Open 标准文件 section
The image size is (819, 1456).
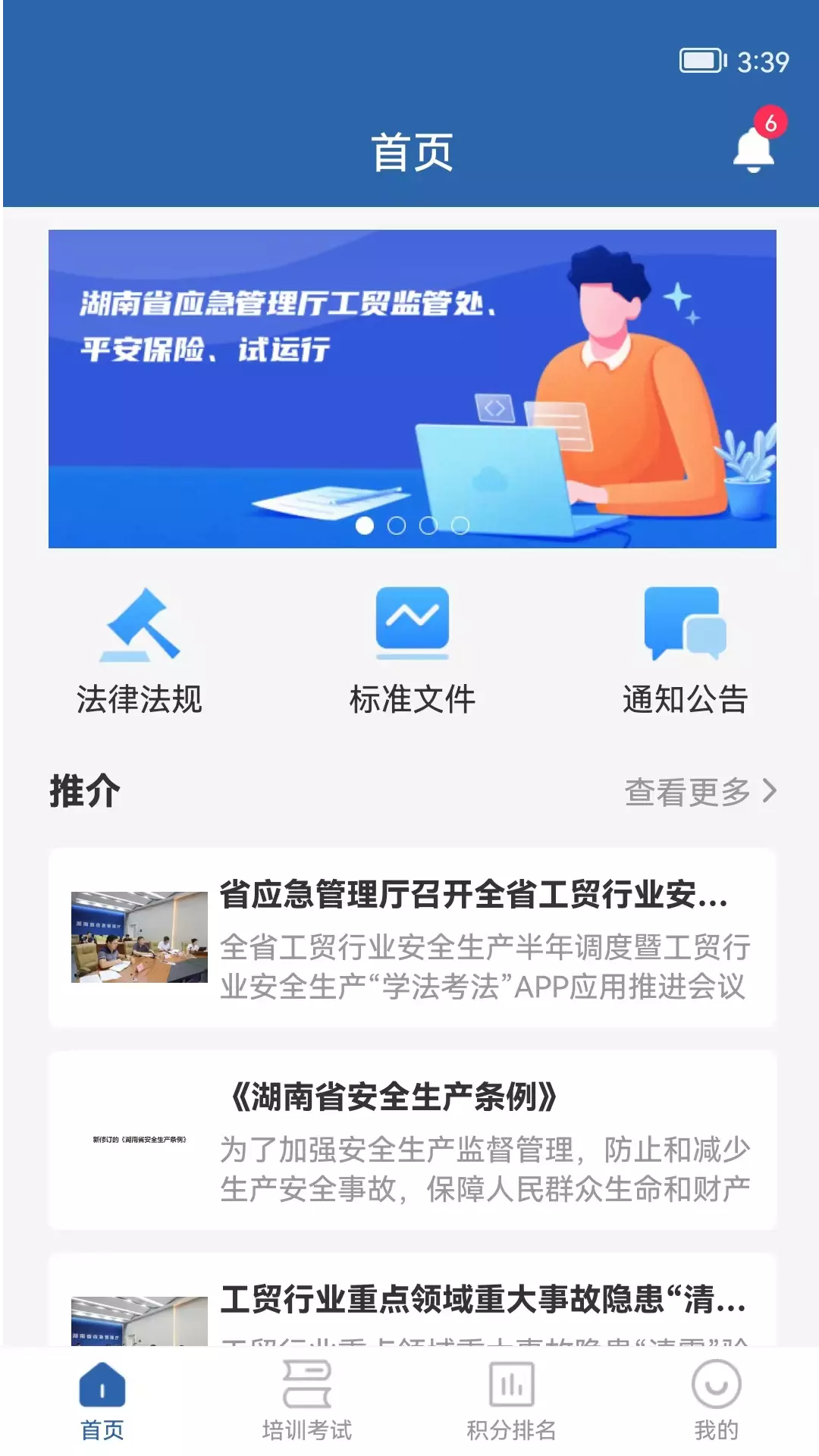click(x=413, y=651)
